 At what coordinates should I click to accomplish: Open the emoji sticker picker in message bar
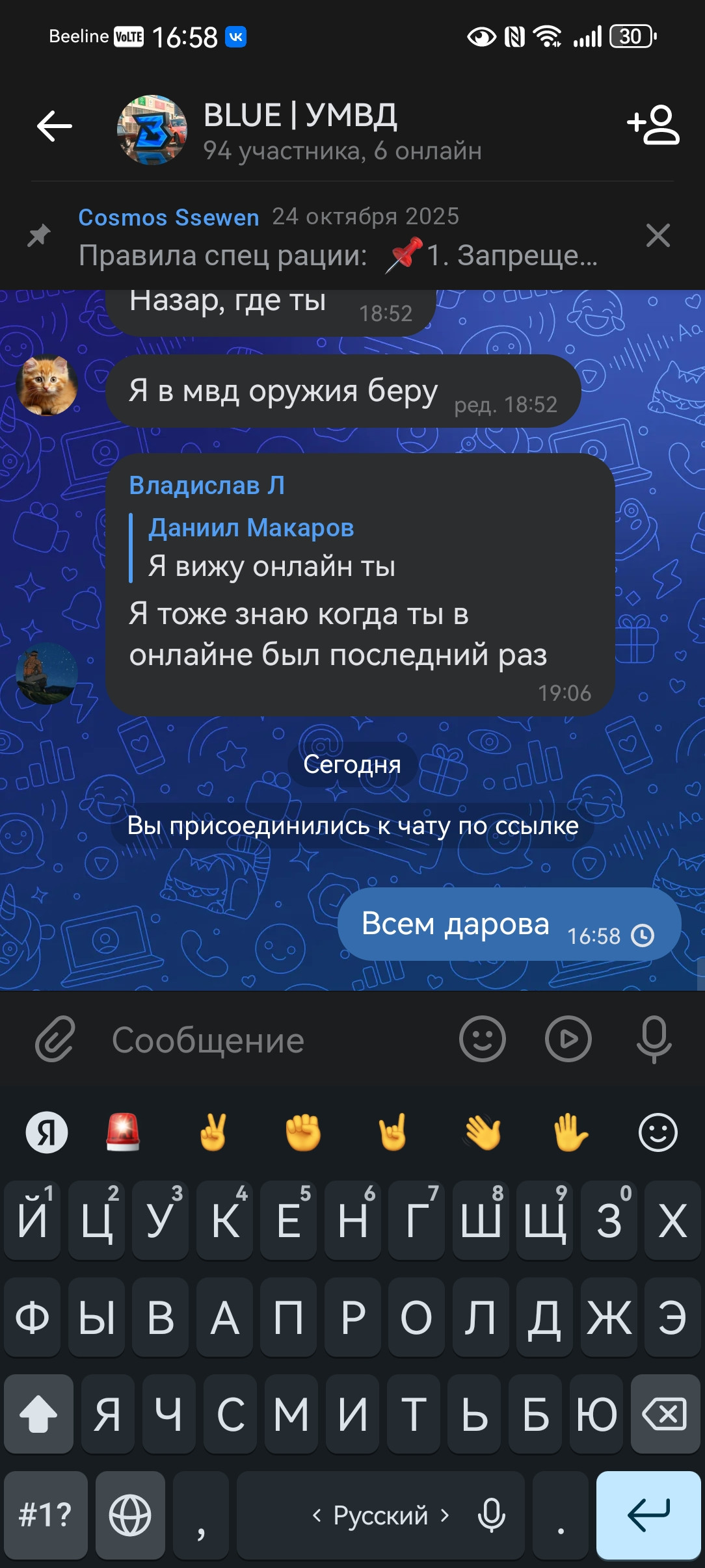tap(482, 1039)
